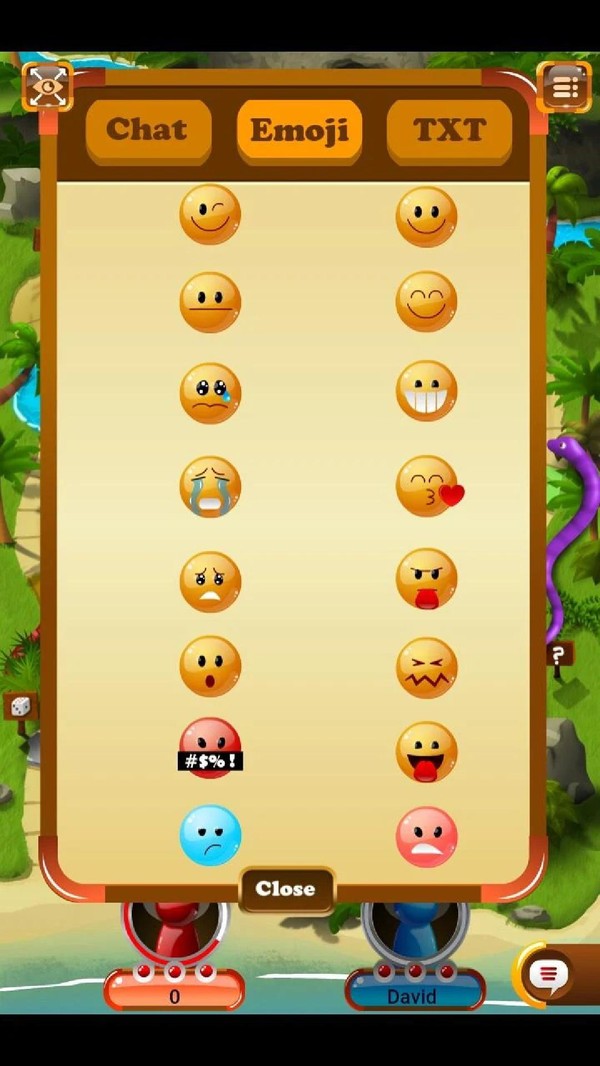Close the emoji panel
Image resolution: width=600 pixels, height=1066 pixels.
(x=285, y=888)
